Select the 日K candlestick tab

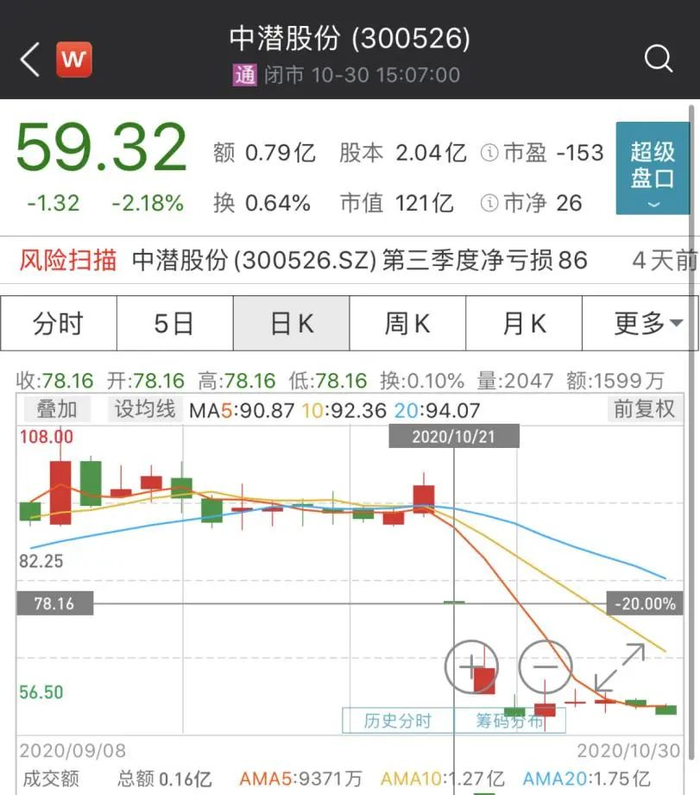pyautogui.click(x=291, y=323)
